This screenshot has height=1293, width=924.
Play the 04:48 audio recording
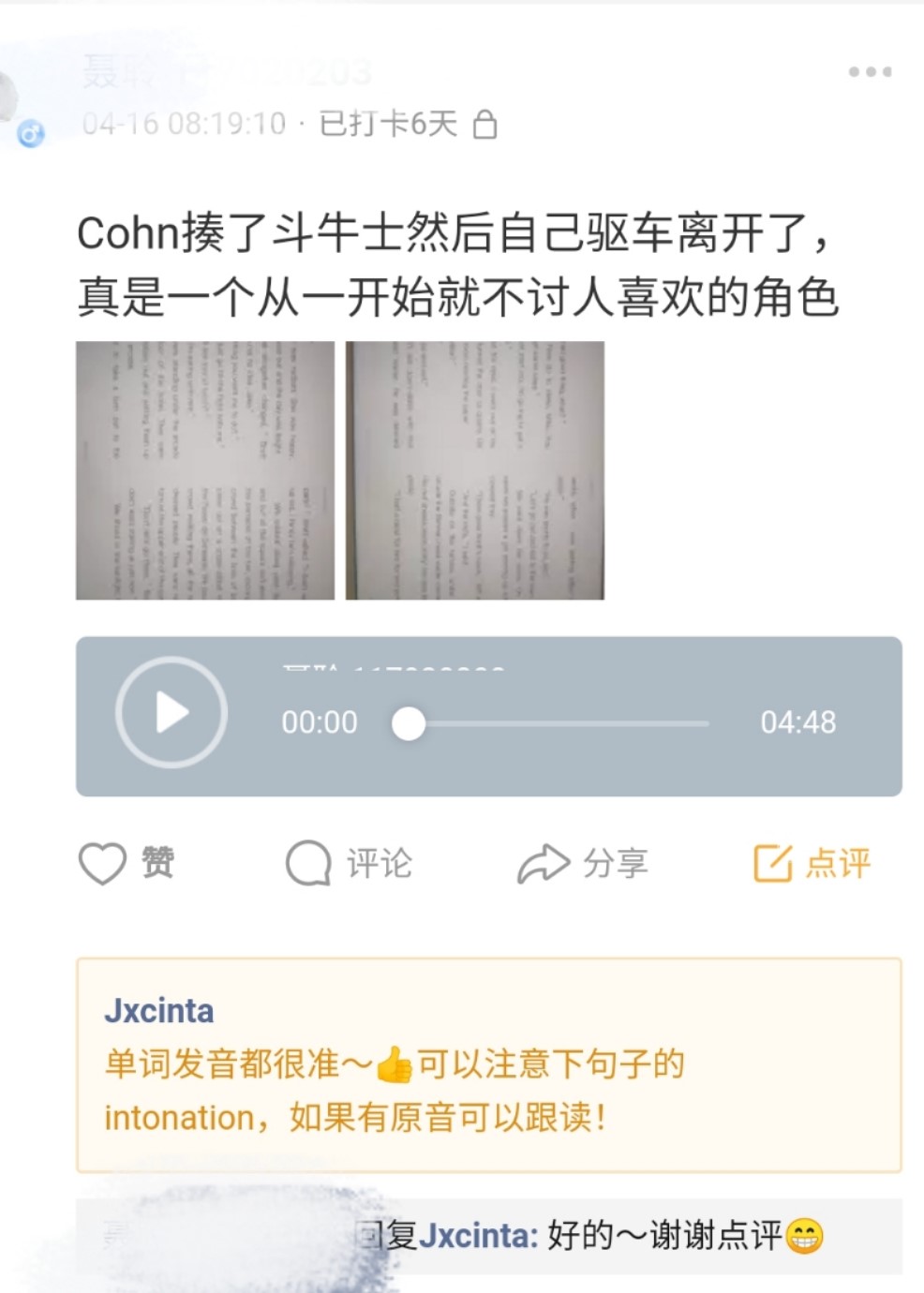(x=171, y=713)
